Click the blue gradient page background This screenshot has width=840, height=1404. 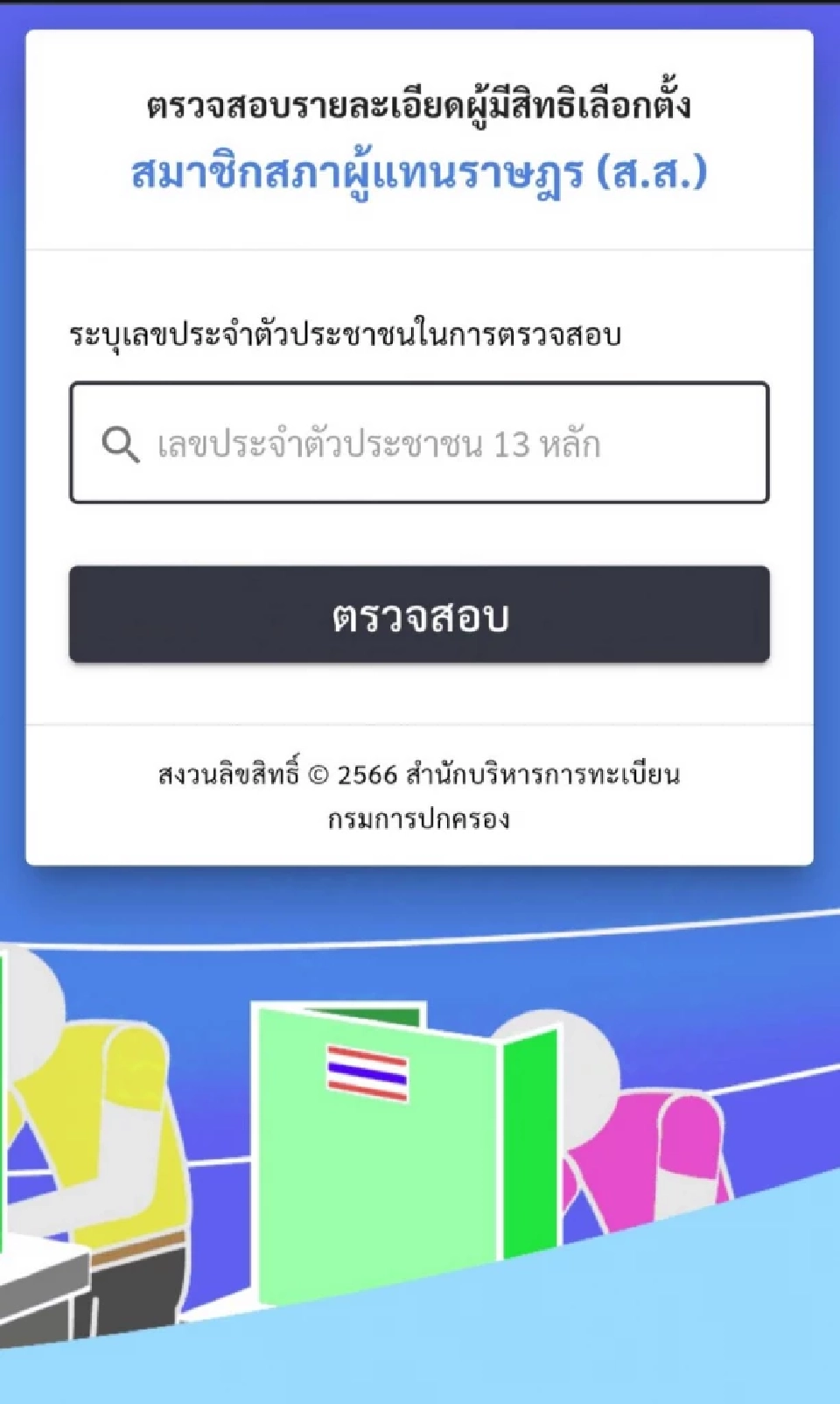420,910
